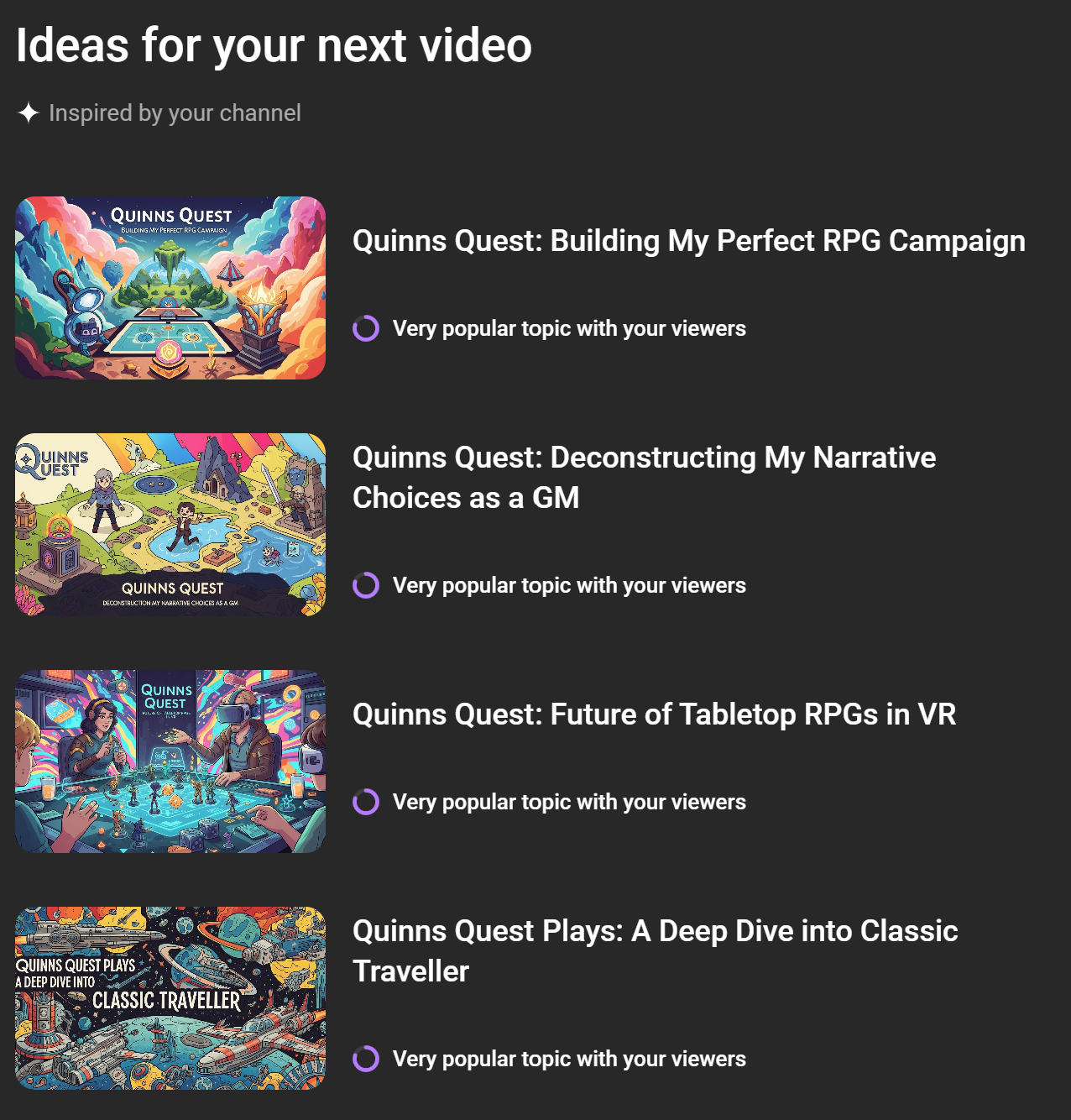Open the Deconstructing My Narrative Choices idea
The image size is (1071, 1120).
(644, 477)
